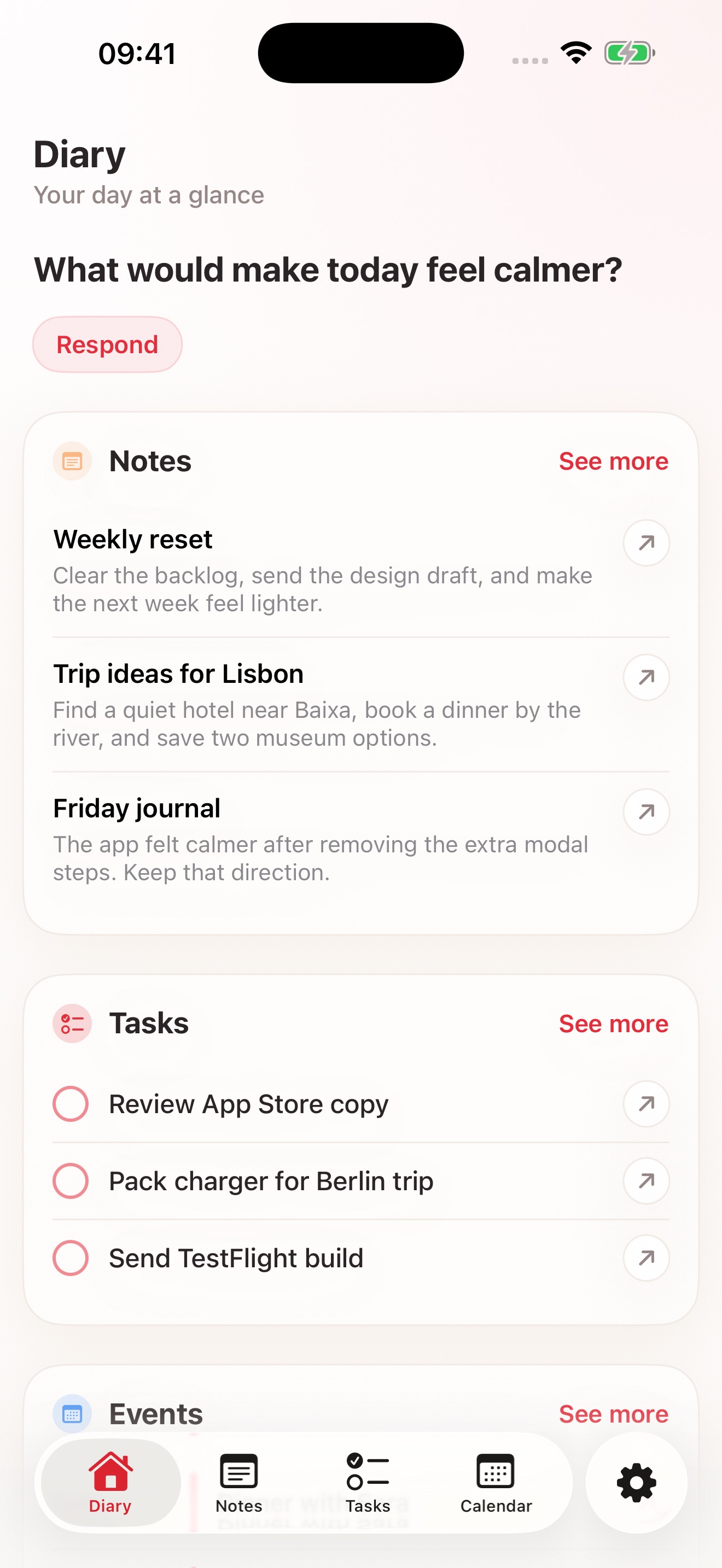Click the Tasks checklist section icon

coord(71,1024)
